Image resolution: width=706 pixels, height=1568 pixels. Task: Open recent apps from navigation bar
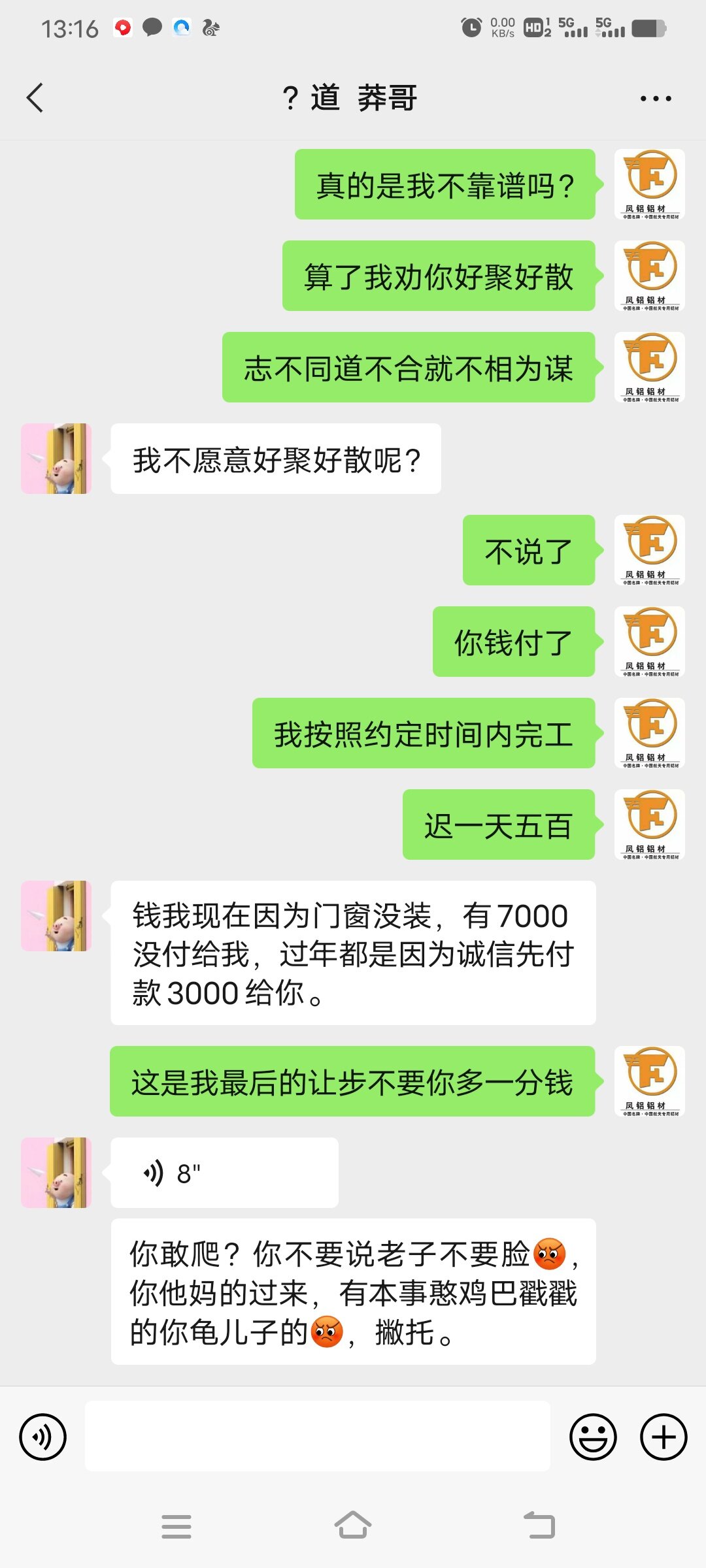pyautogui.click(x=176, y=1527)
